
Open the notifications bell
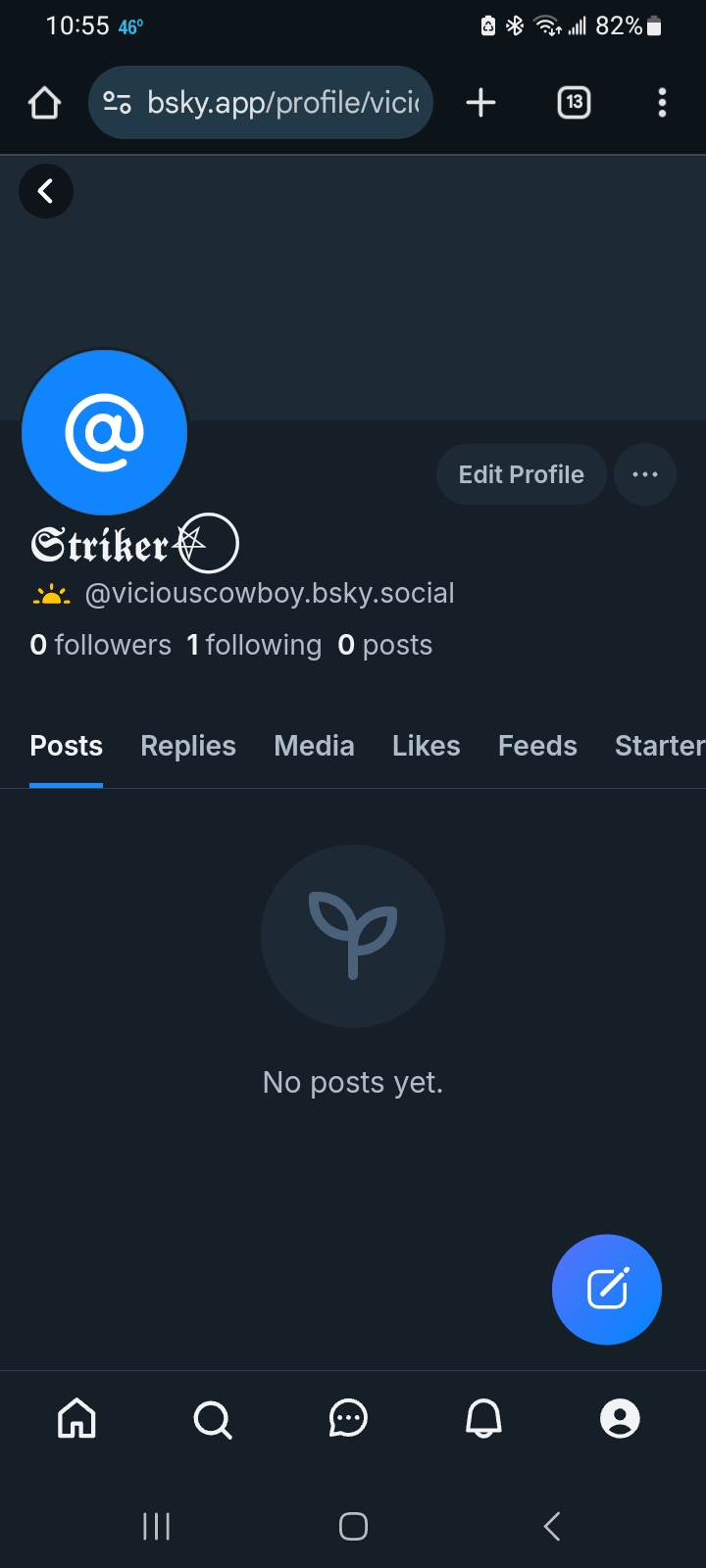pyautogui.click(x=483, y=1418)
